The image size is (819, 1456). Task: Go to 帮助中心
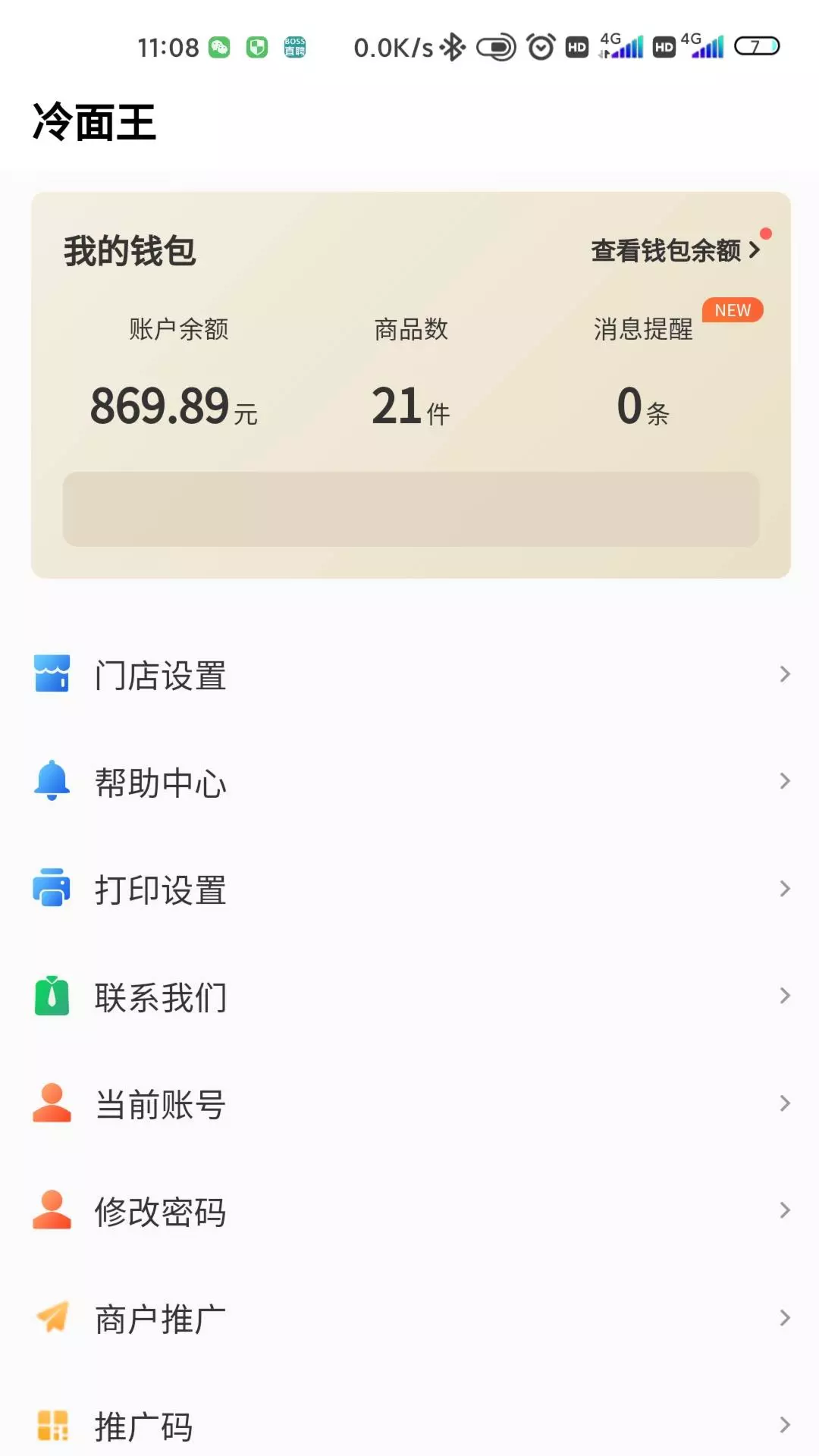click(x=409, y=782)
